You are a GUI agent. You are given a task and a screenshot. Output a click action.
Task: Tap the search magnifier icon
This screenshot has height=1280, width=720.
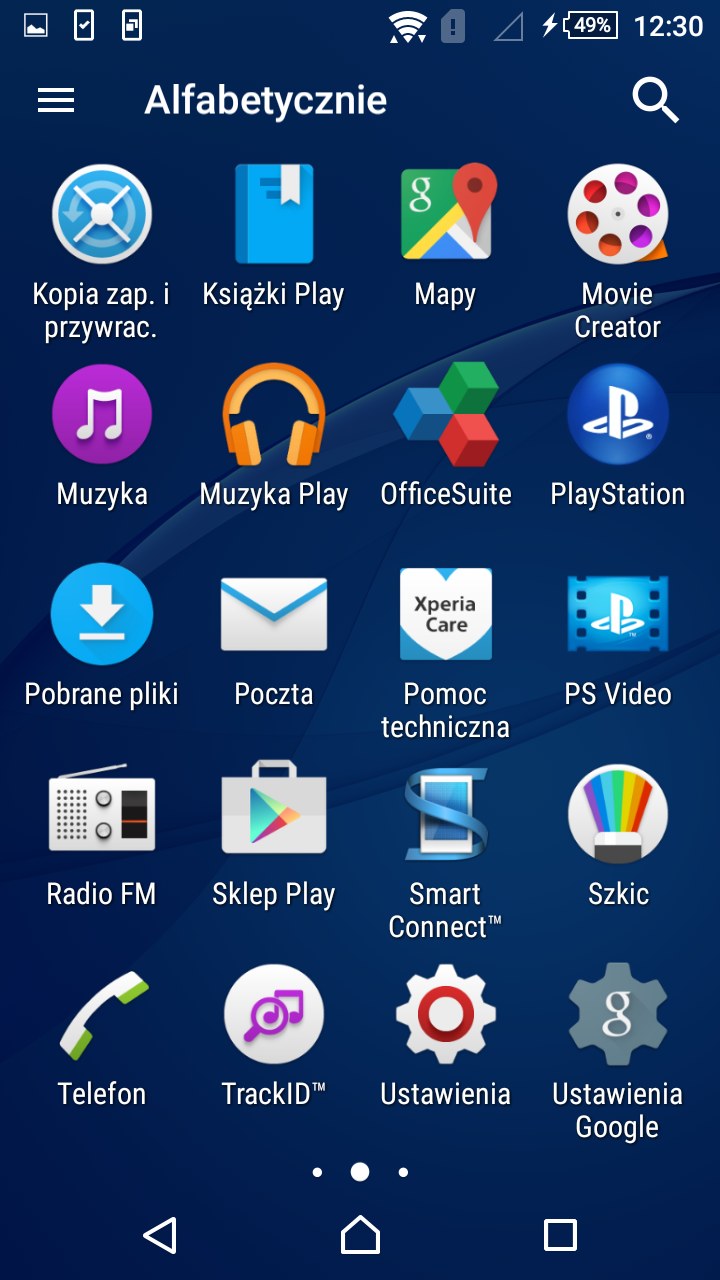(x=656, y=100)
